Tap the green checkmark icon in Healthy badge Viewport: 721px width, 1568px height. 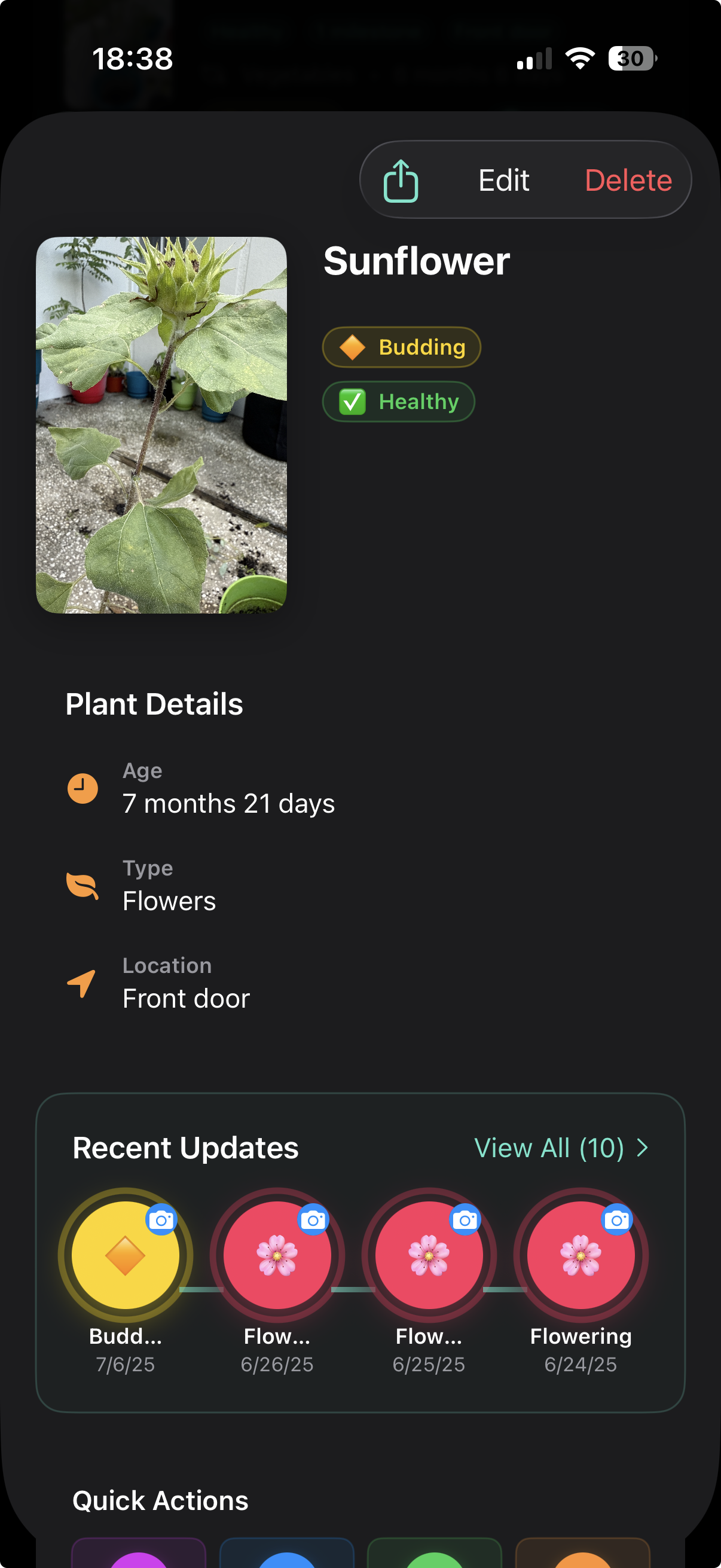click(352, 401)
